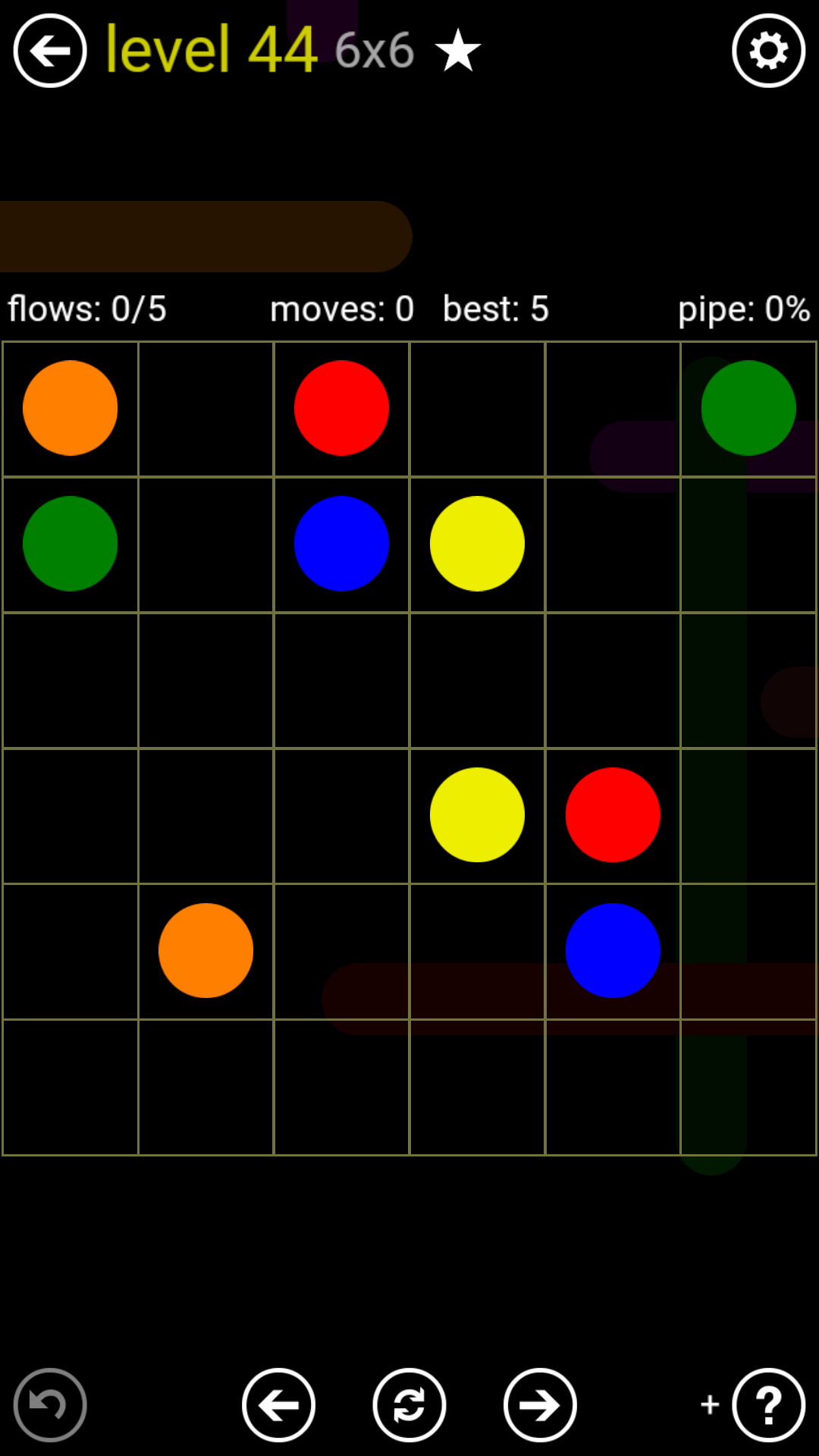Viewport: 819px width, 1456px height.
Task: Select the red dot in the top row
Action: tap(341, 408)
